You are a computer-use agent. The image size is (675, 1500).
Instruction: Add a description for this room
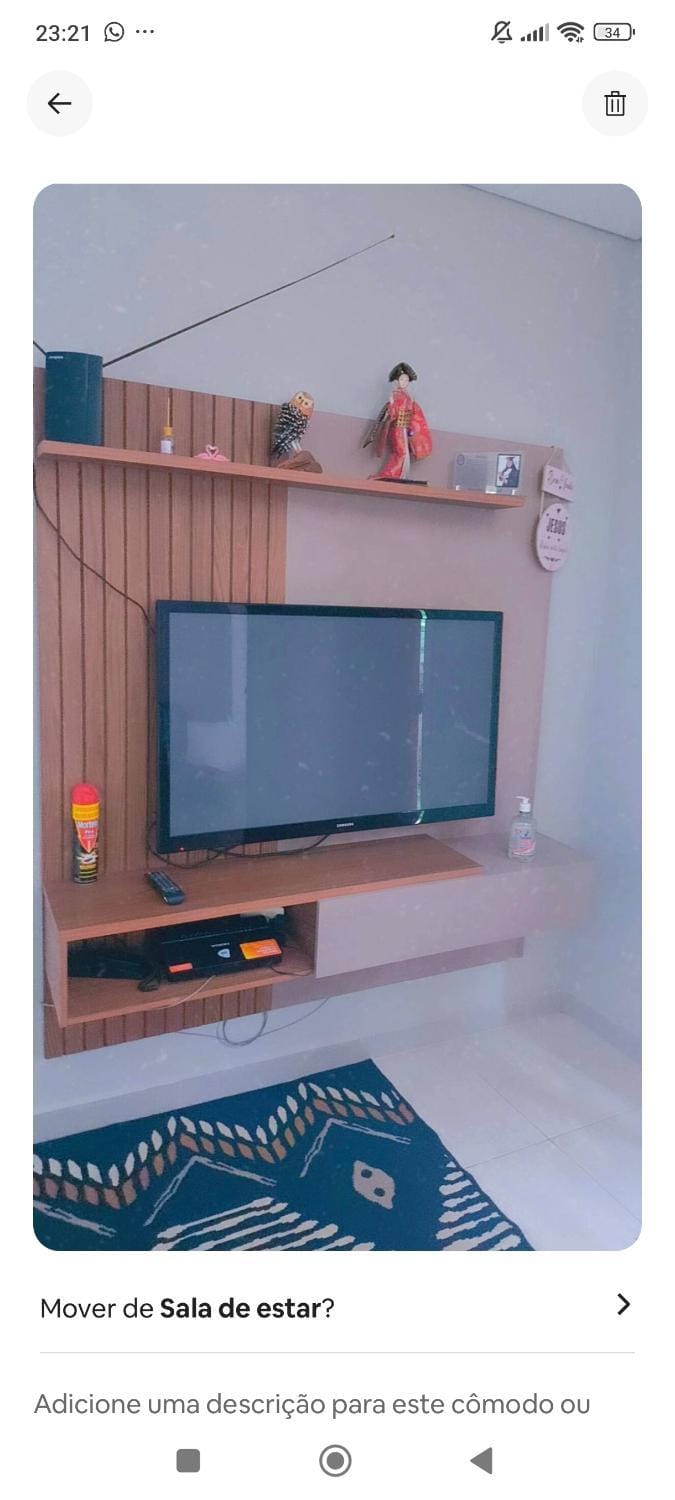coord(312,1404)
